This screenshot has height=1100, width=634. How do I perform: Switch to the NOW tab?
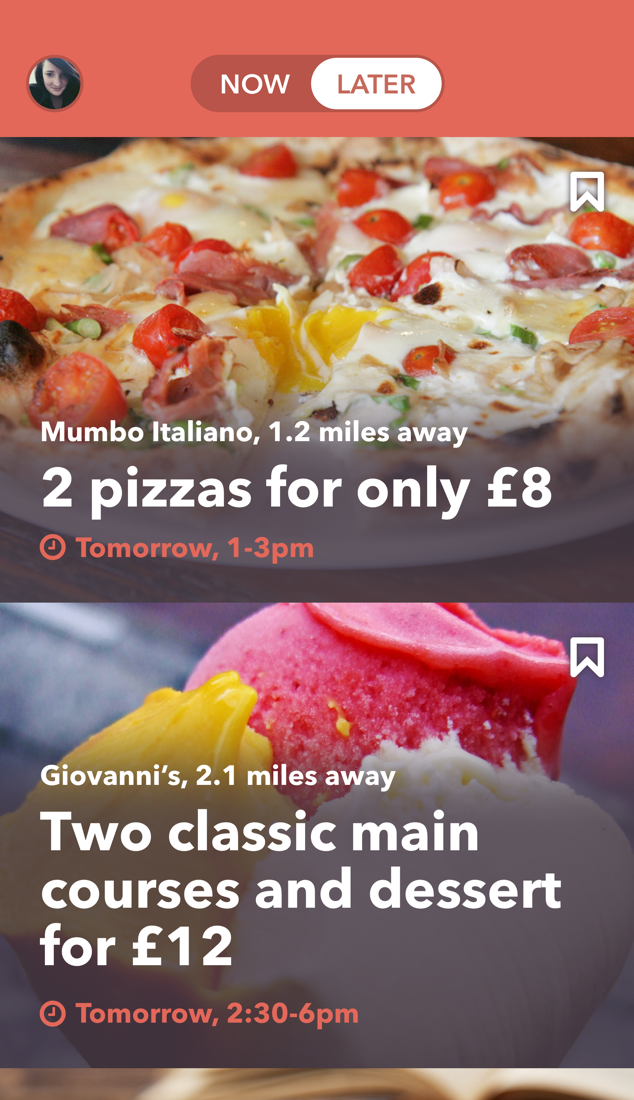click(255, 84)
